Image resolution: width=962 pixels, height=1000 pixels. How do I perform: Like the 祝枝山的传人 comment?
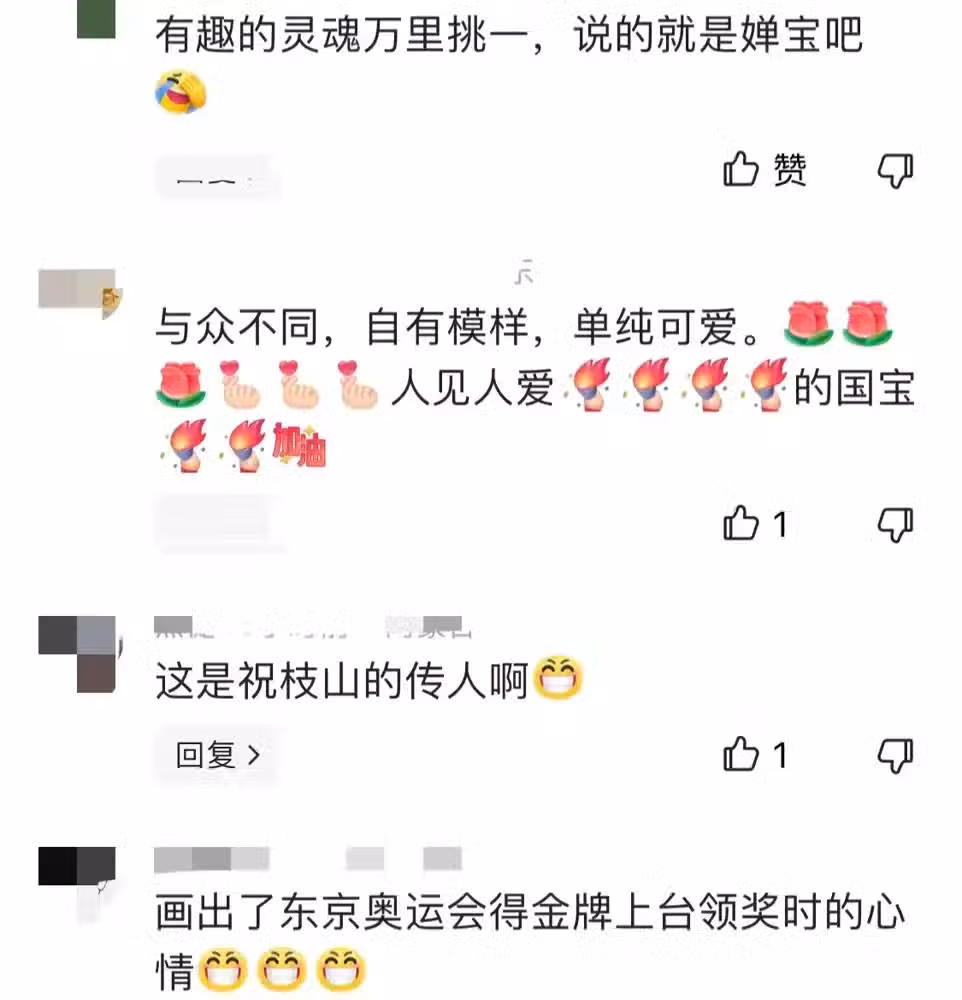click(x=741, y=755)
